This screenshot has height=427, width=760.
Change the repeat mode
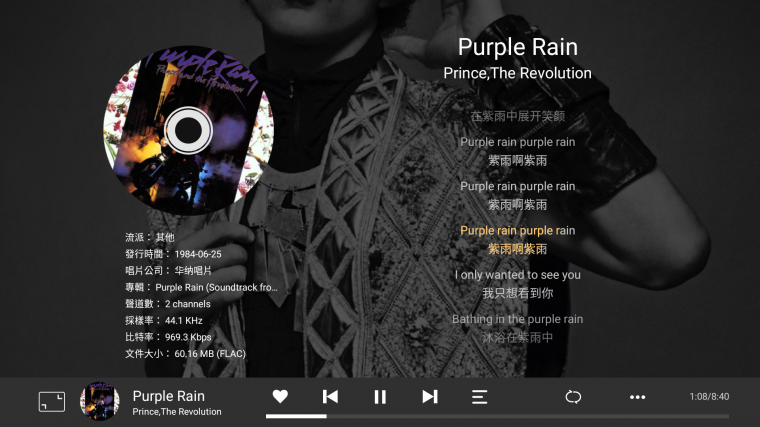(x=573, y=397)
